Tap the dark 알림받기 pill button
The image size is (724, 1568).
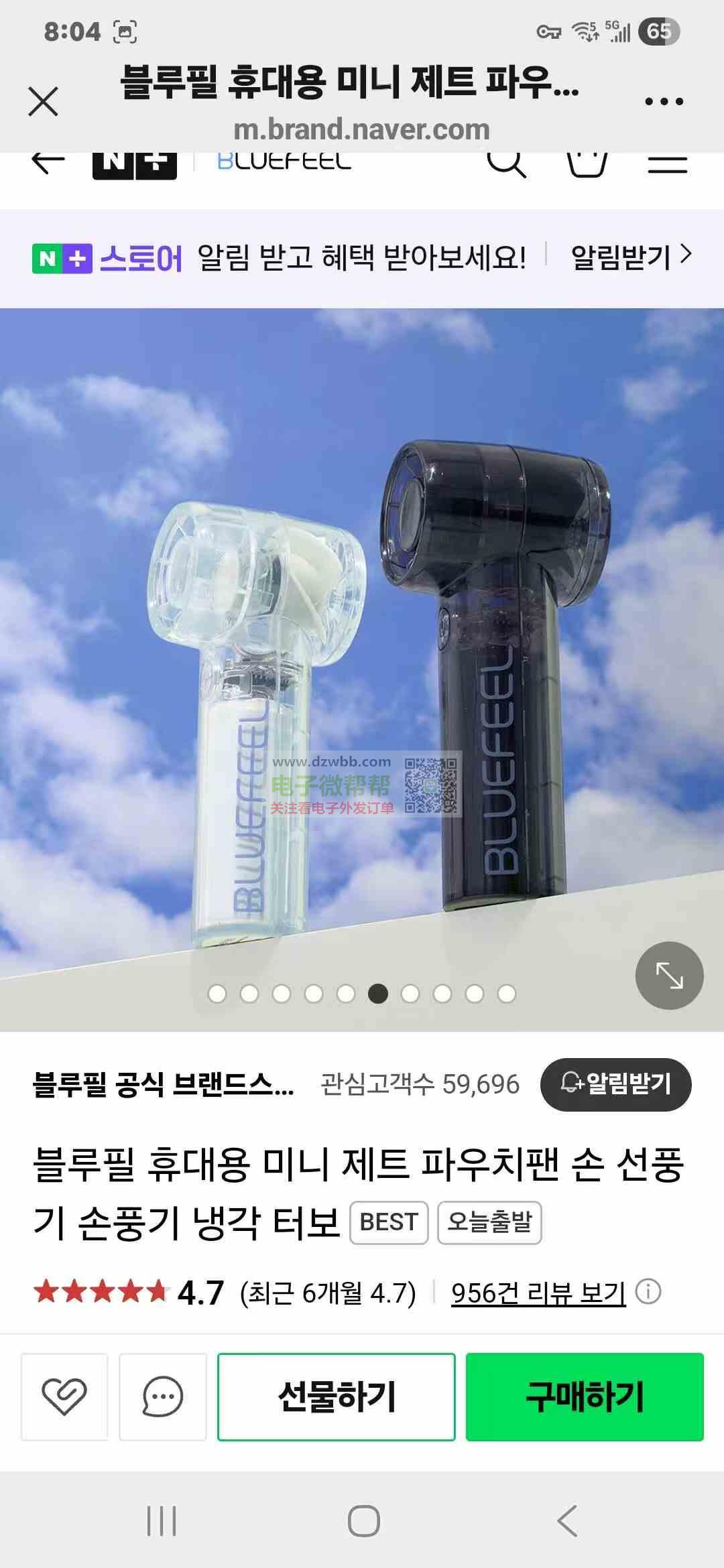coord(615,1084)
